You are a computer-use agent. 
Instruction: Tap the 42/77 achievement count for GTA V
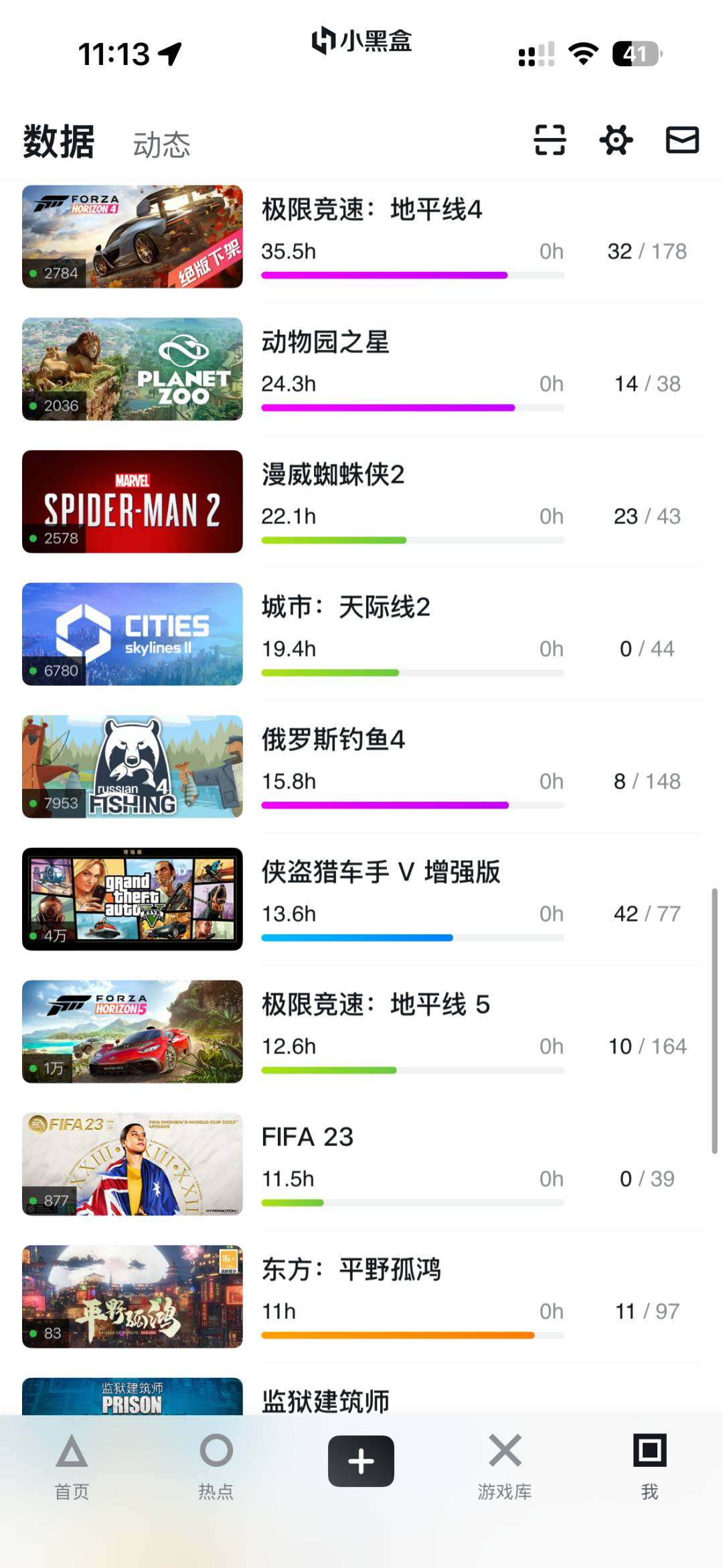(647, 914)
